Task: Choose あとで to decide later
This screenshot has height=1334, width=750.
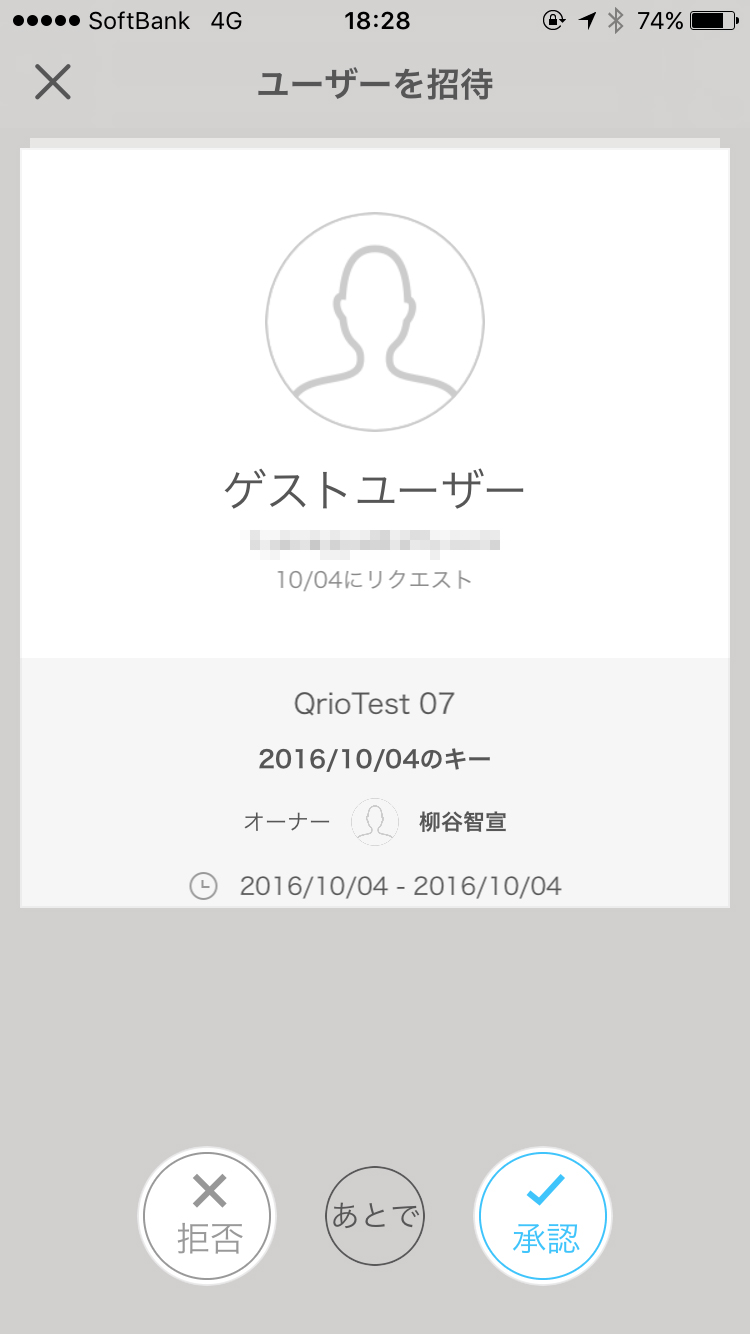Action: [375, 1216]
